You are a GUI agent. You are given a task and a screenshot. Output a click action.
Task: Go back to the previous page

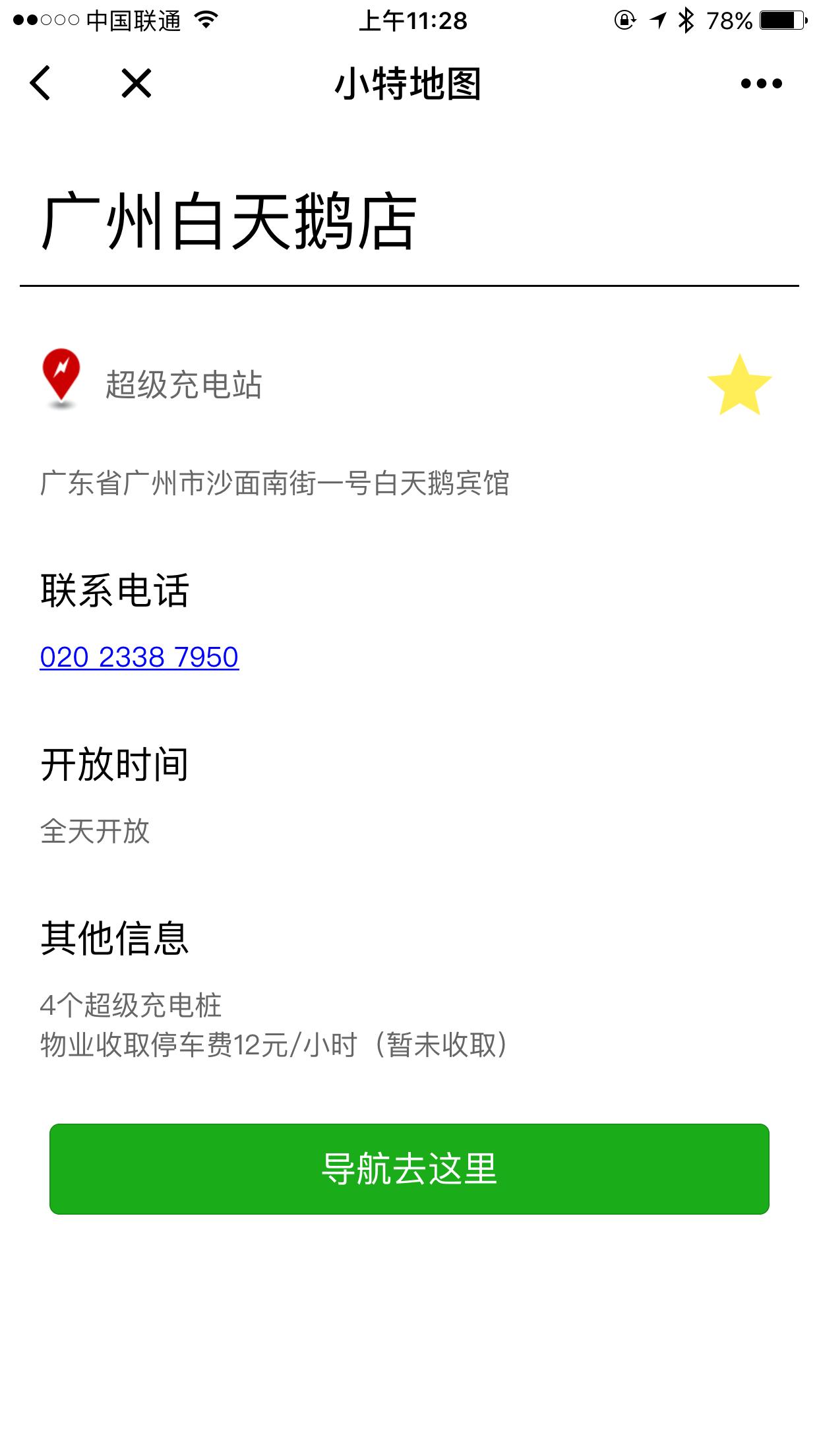(40, 83)
